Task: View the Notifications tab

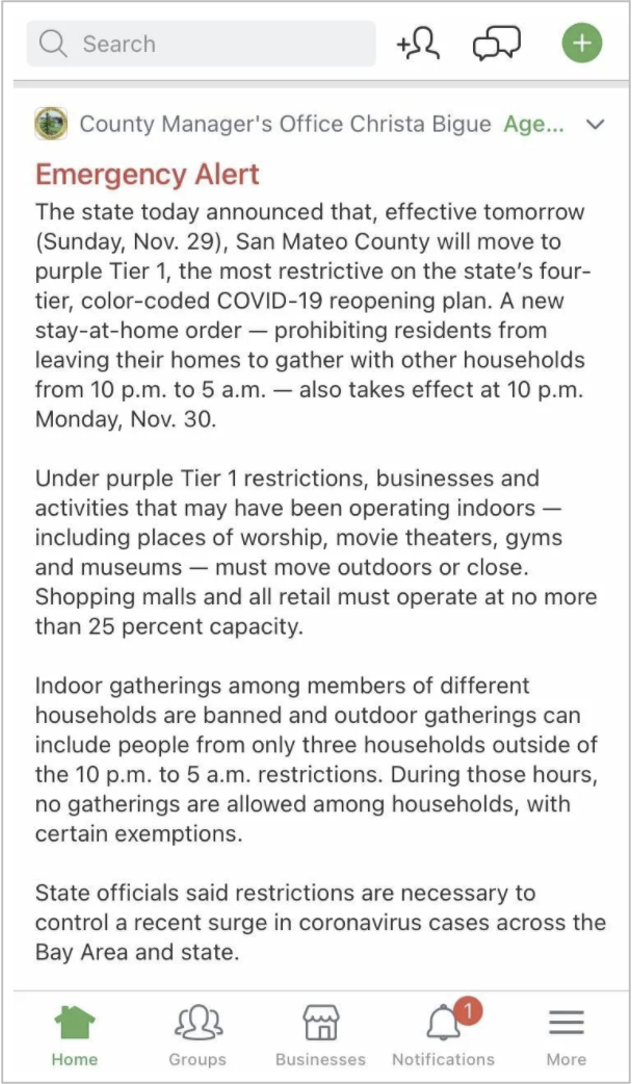Action: point(443,1035)
